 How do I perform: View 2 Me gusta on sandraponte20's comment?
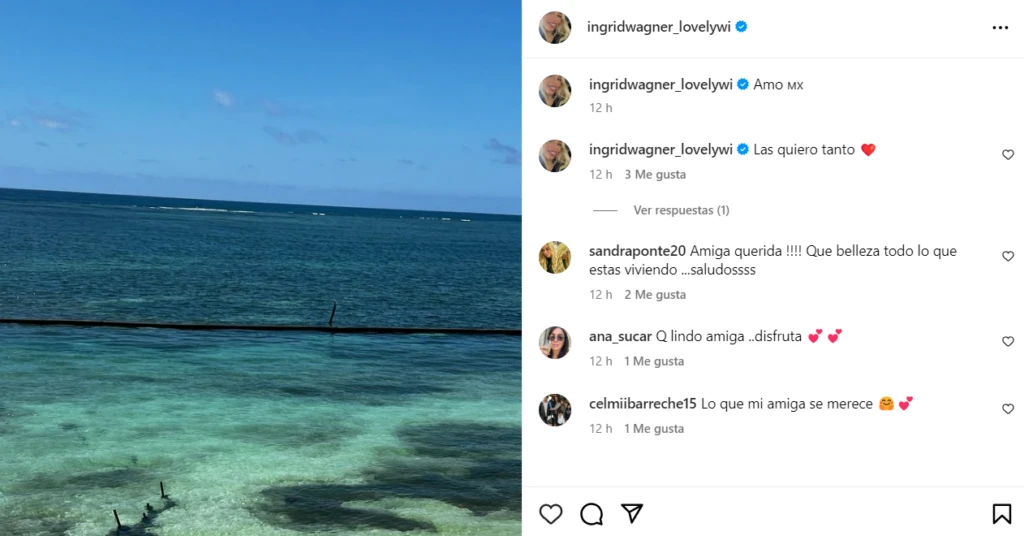(655, 295)
